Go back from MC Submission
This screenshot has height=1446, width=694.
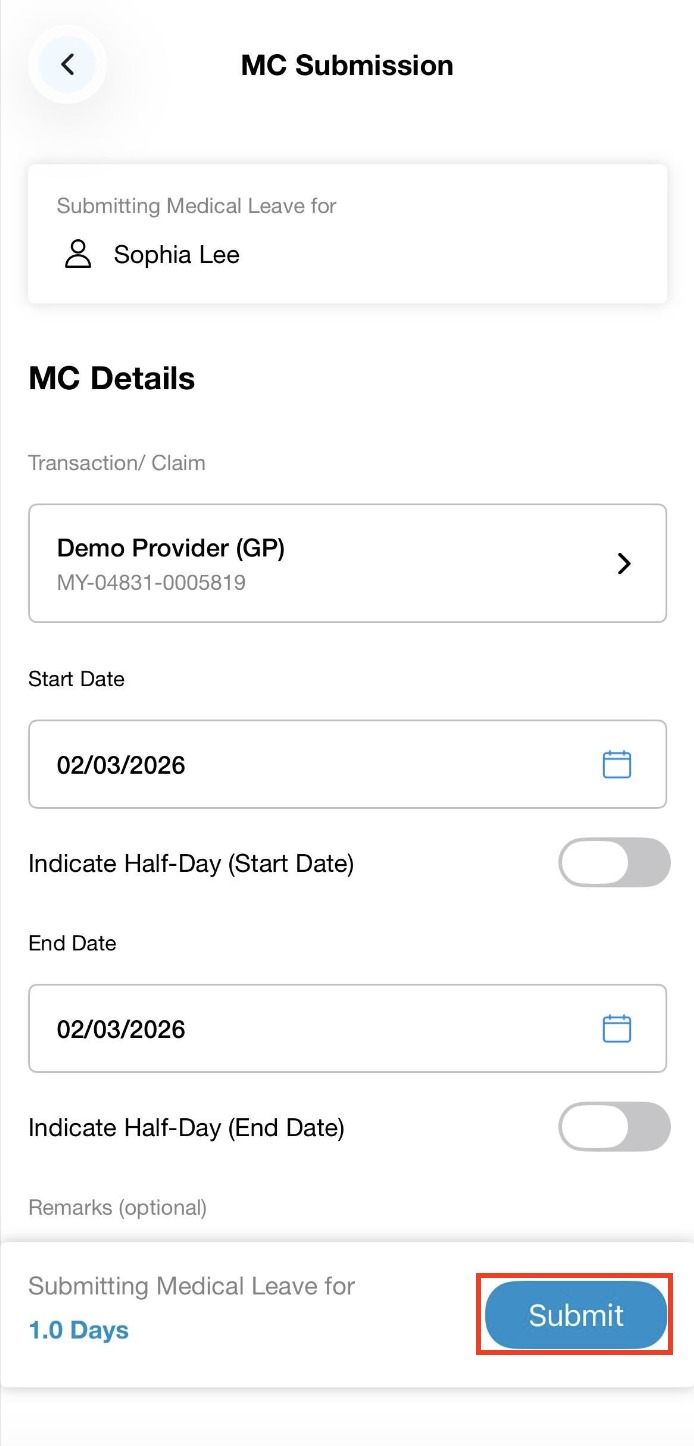(x=67, y=65)
